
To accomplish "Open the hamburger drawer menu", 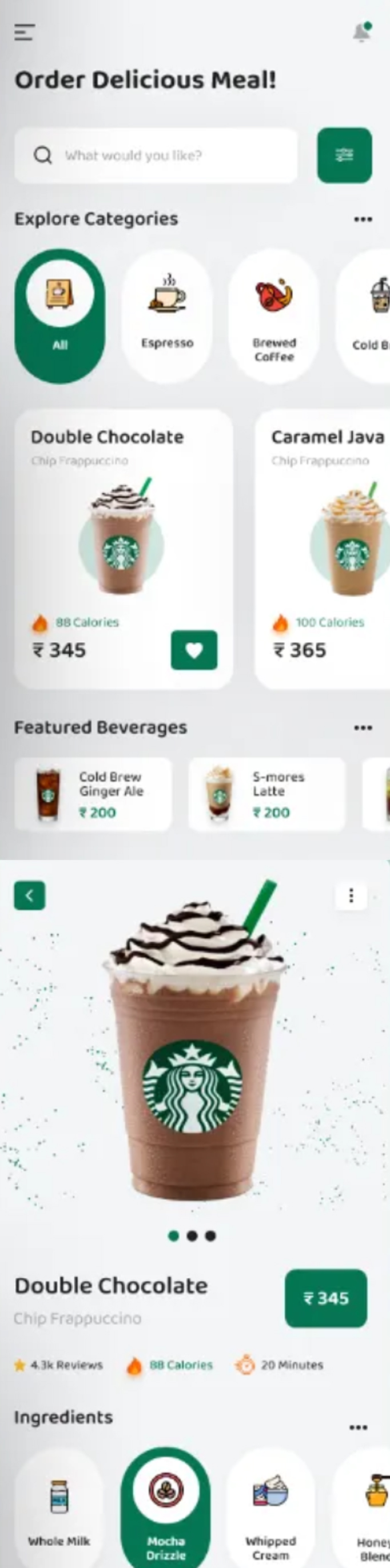I will [x=25, y=32].
